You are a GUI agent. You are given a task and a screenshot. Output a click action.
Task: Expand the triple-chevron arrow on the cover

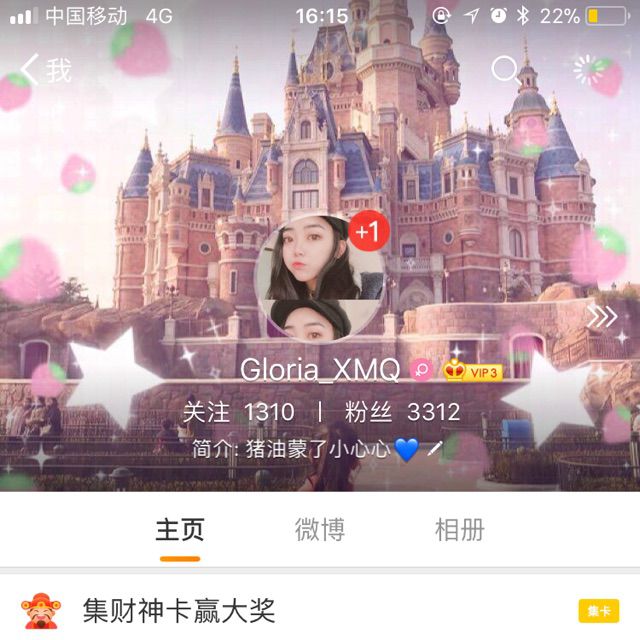602,317
